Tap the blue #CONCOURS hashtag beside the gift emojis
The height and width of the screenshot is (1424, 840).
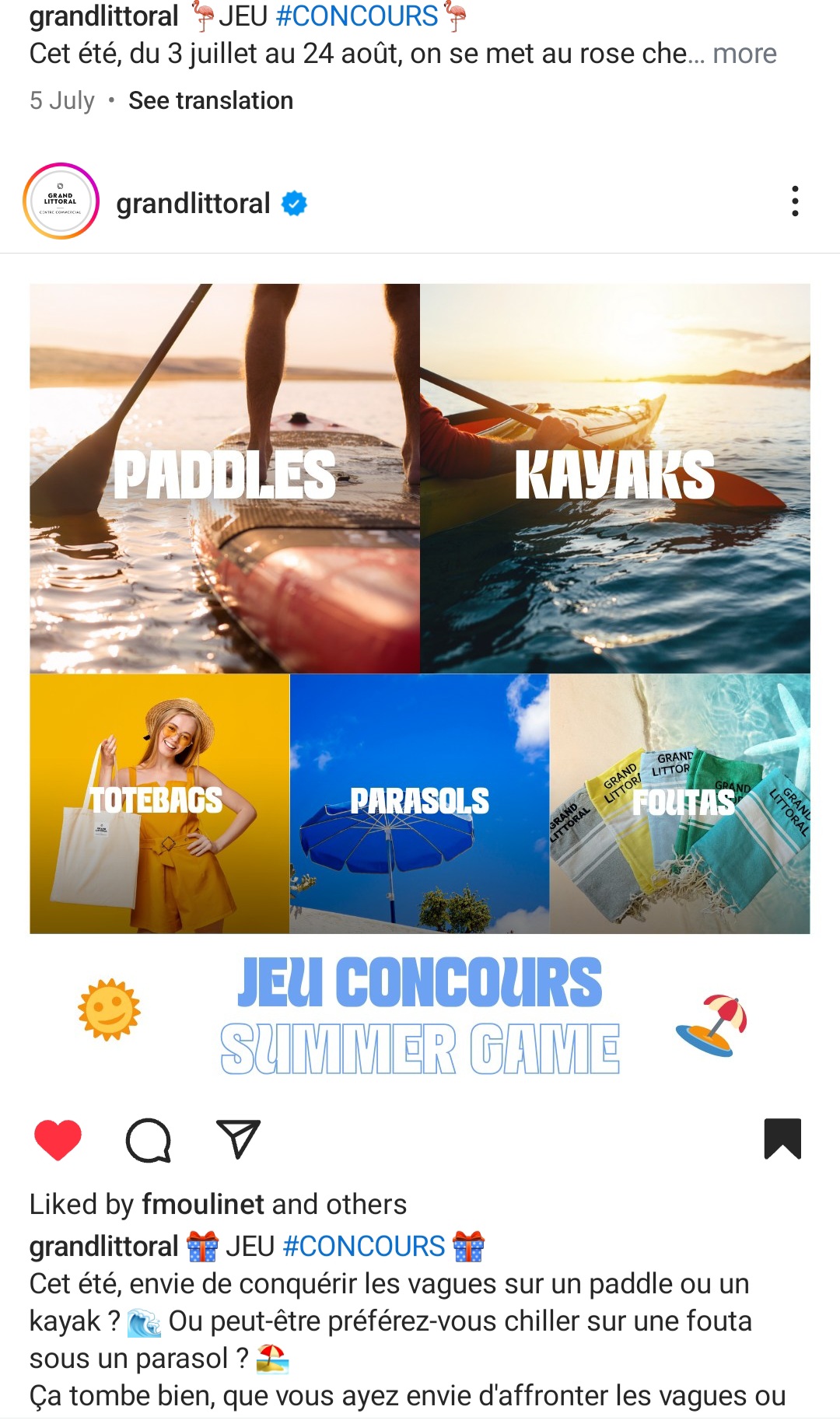pos(363,1246)
